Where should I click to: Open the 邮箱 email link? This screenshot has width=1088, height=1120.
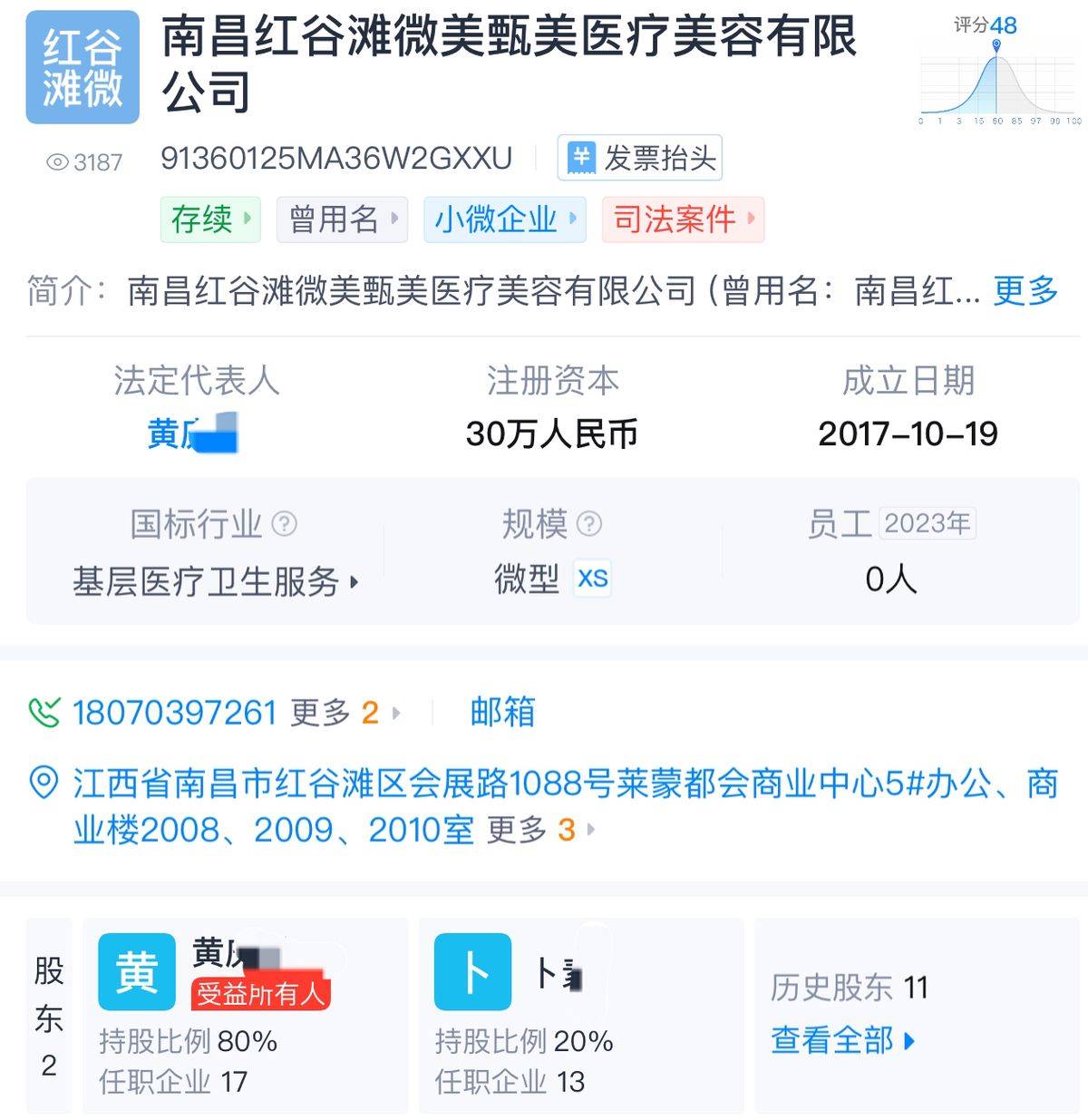point(502,713)
